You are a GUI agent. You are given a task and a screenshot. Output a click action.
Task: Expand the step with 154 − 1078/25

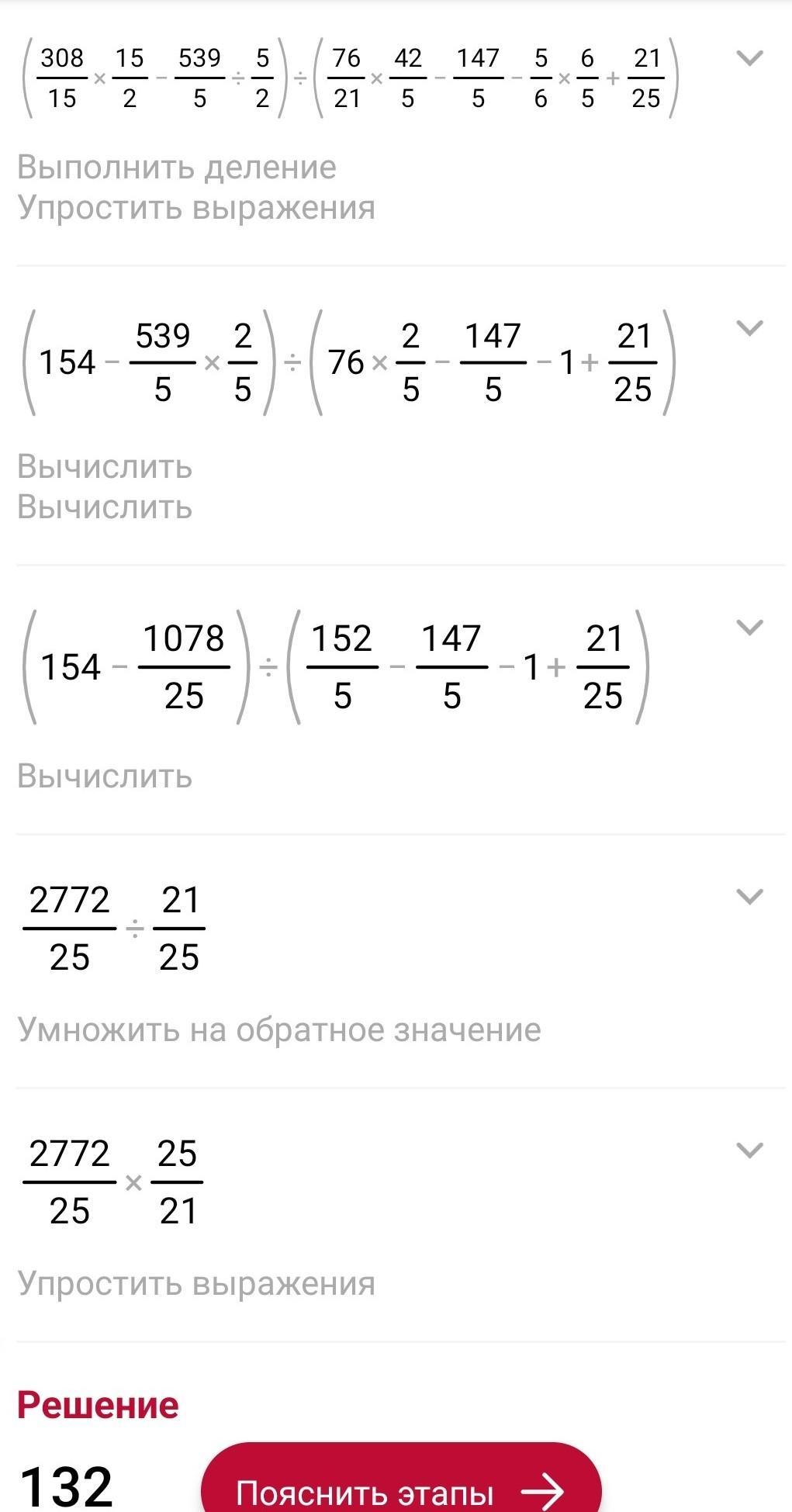click(749, 628)
